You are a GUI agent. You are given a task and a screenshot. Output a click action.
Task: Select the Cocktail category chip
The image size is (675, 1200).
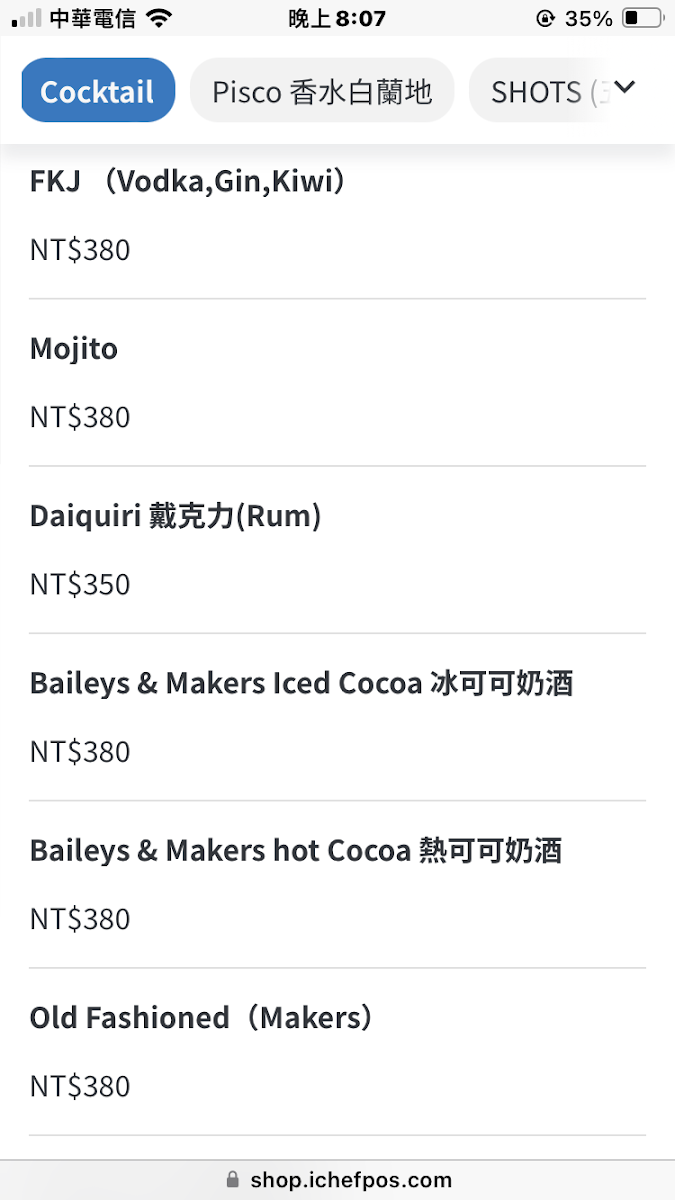click(98, 92)
